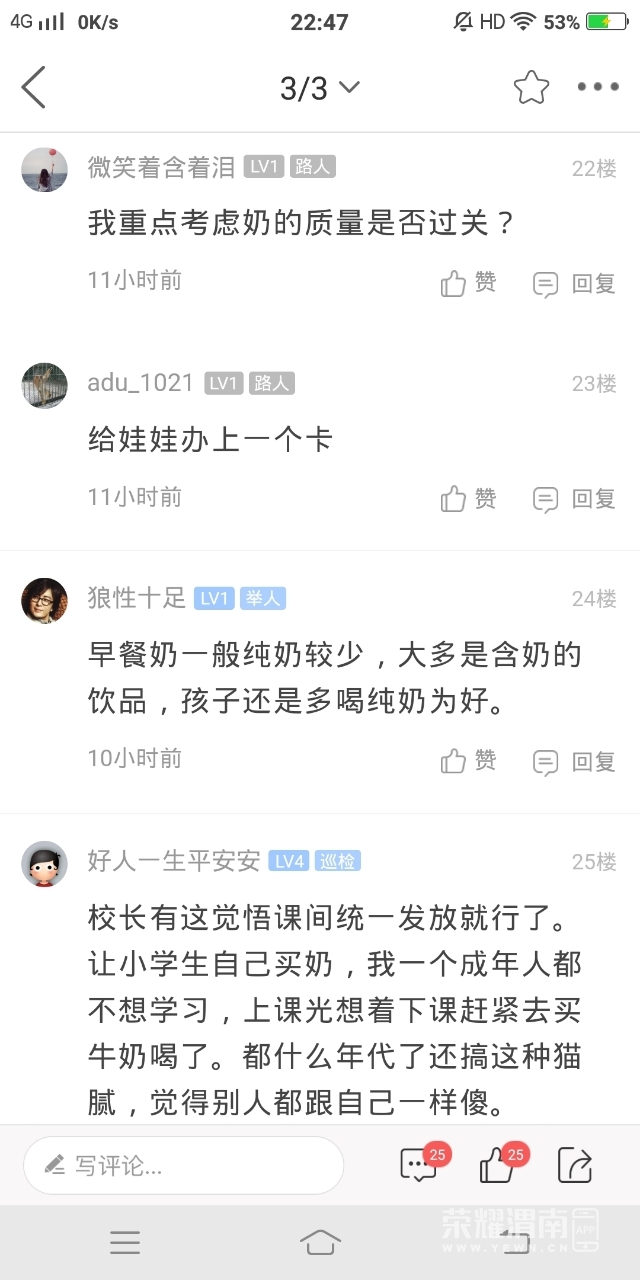Viewport: 640px width, 1280px height.
Task: Favorite this thread with the star icon
Action: (531, 88)
